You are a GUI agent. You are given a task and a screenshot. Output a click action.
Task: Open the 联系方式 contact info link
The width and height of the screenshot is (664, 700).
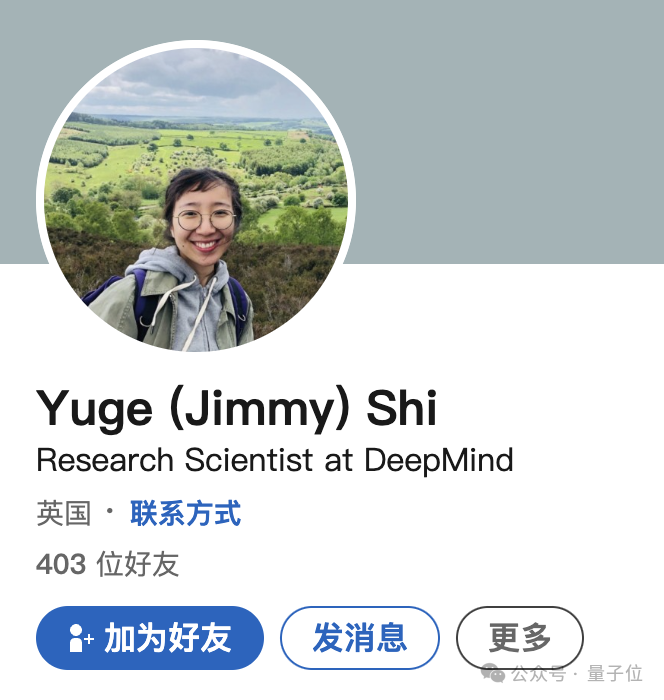(185, 514)
